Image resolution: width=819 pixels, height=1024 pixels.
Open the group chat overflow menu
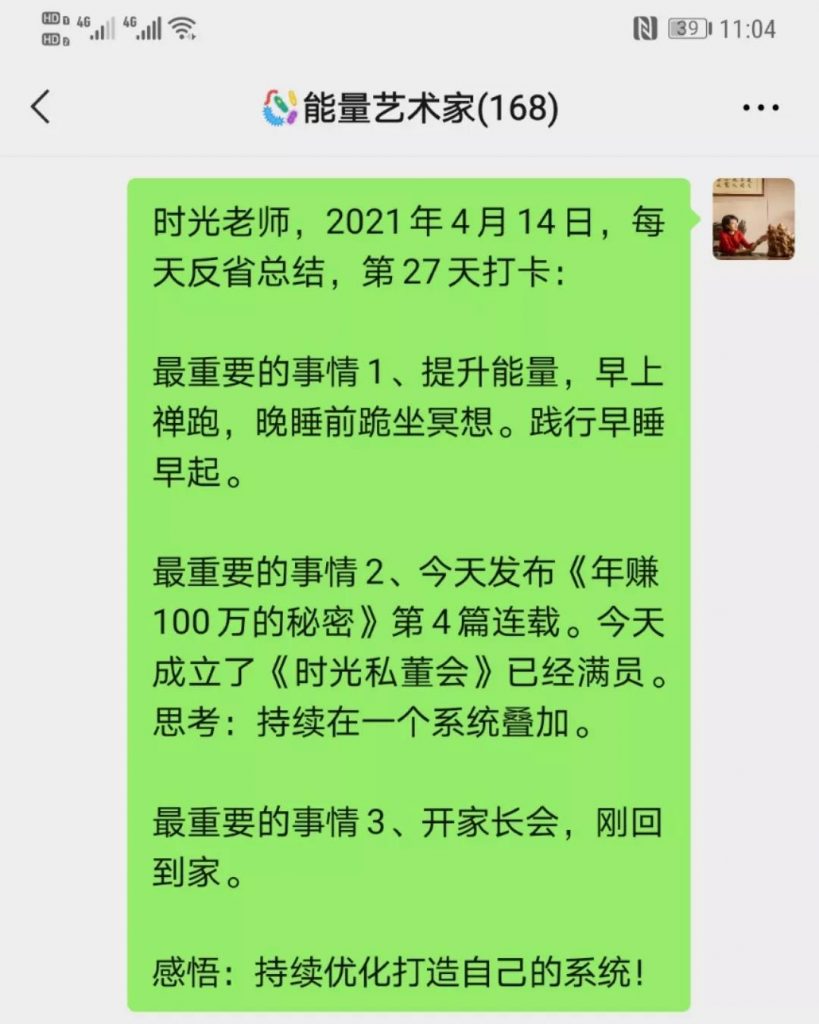click(761, 108)
